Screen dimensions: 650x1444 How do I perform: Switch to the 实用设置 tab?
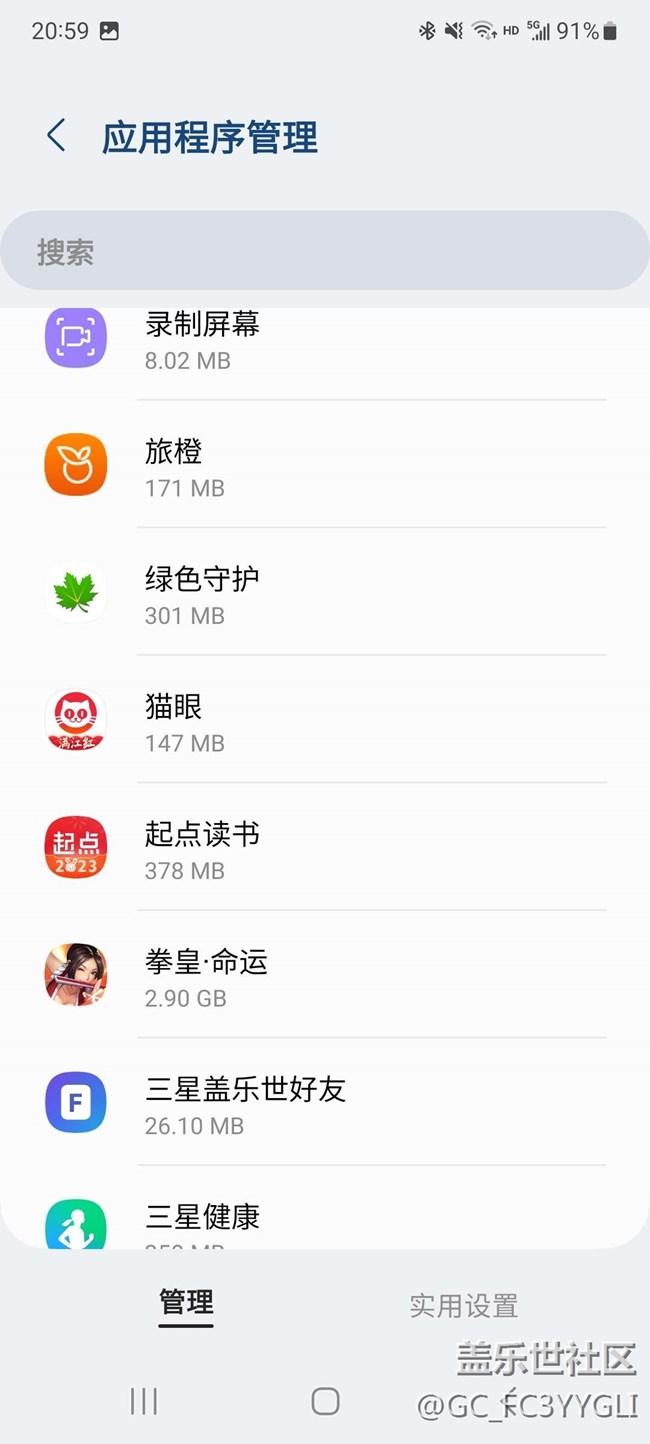(x=463, y=1305)
